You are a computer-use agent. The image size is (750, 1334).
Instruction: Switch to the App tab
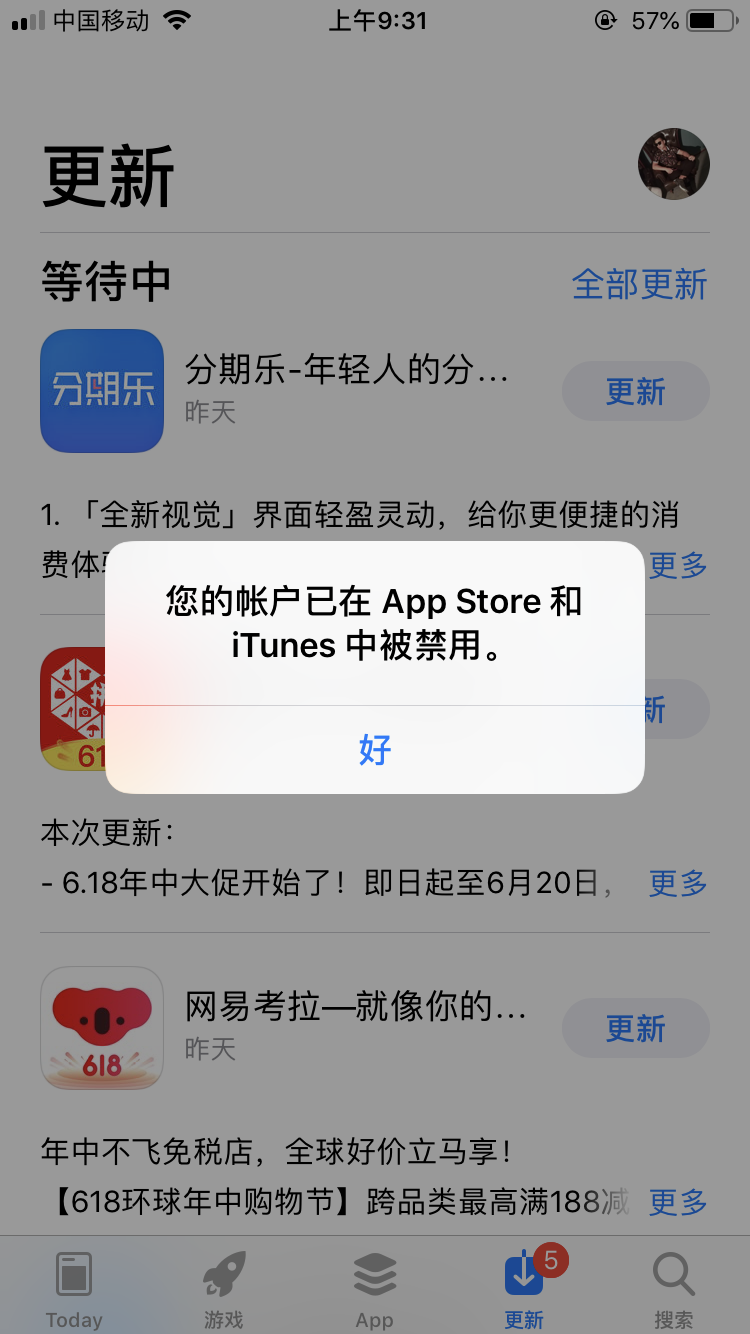click(x=374, y=1288)
